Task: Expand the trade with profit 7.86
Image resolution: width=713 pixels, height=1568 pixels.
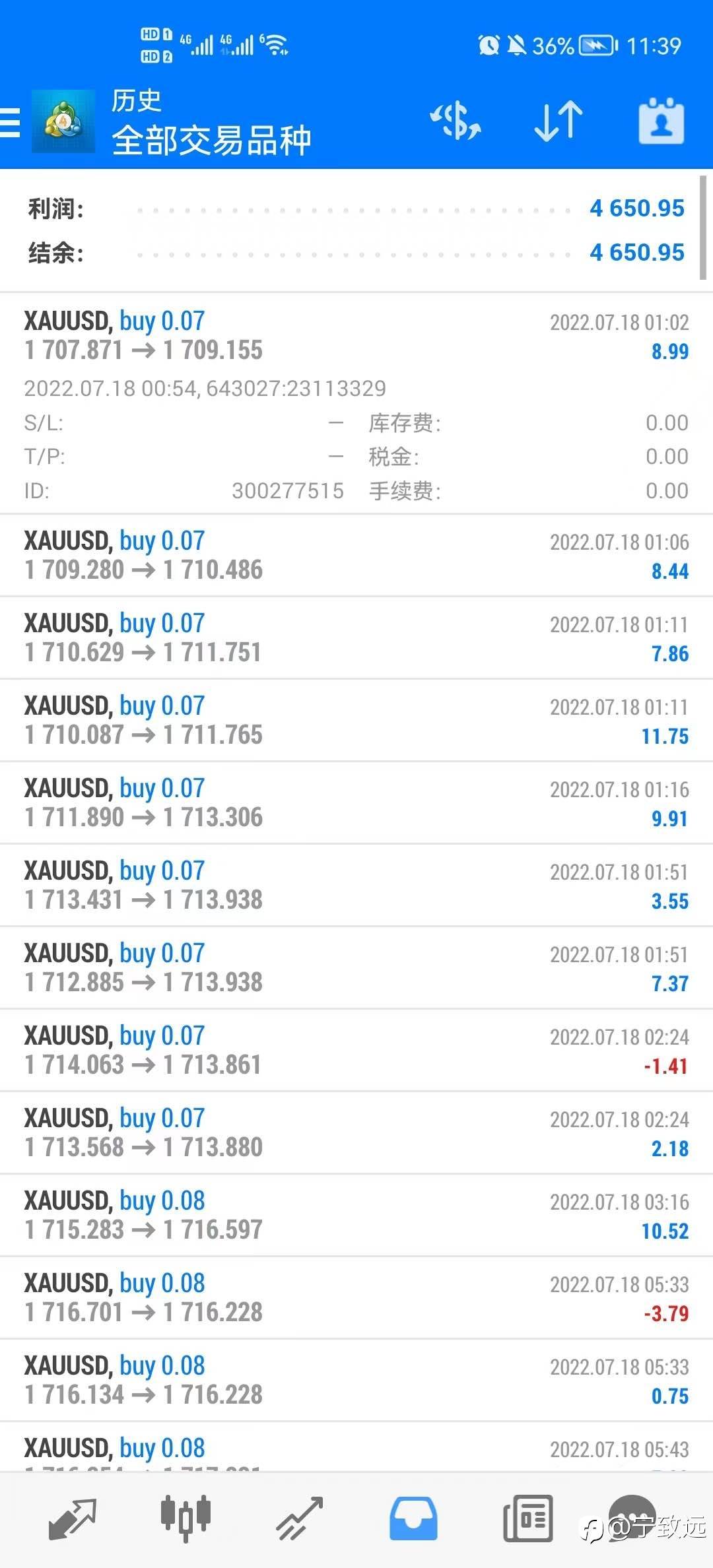Action: coord(356,637)
